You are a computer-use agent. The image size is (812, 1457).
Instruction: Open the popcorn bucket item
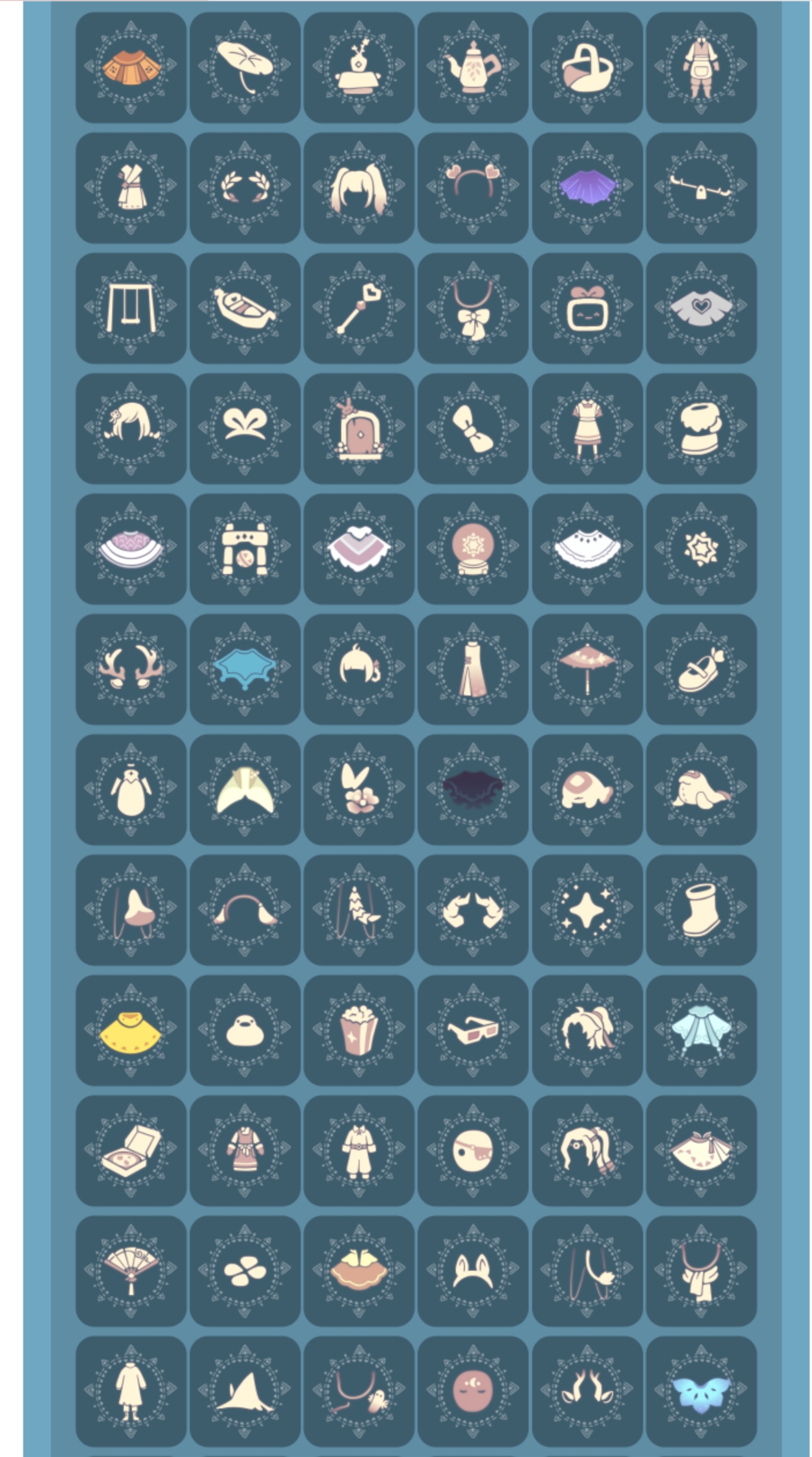click(359, 1030)
